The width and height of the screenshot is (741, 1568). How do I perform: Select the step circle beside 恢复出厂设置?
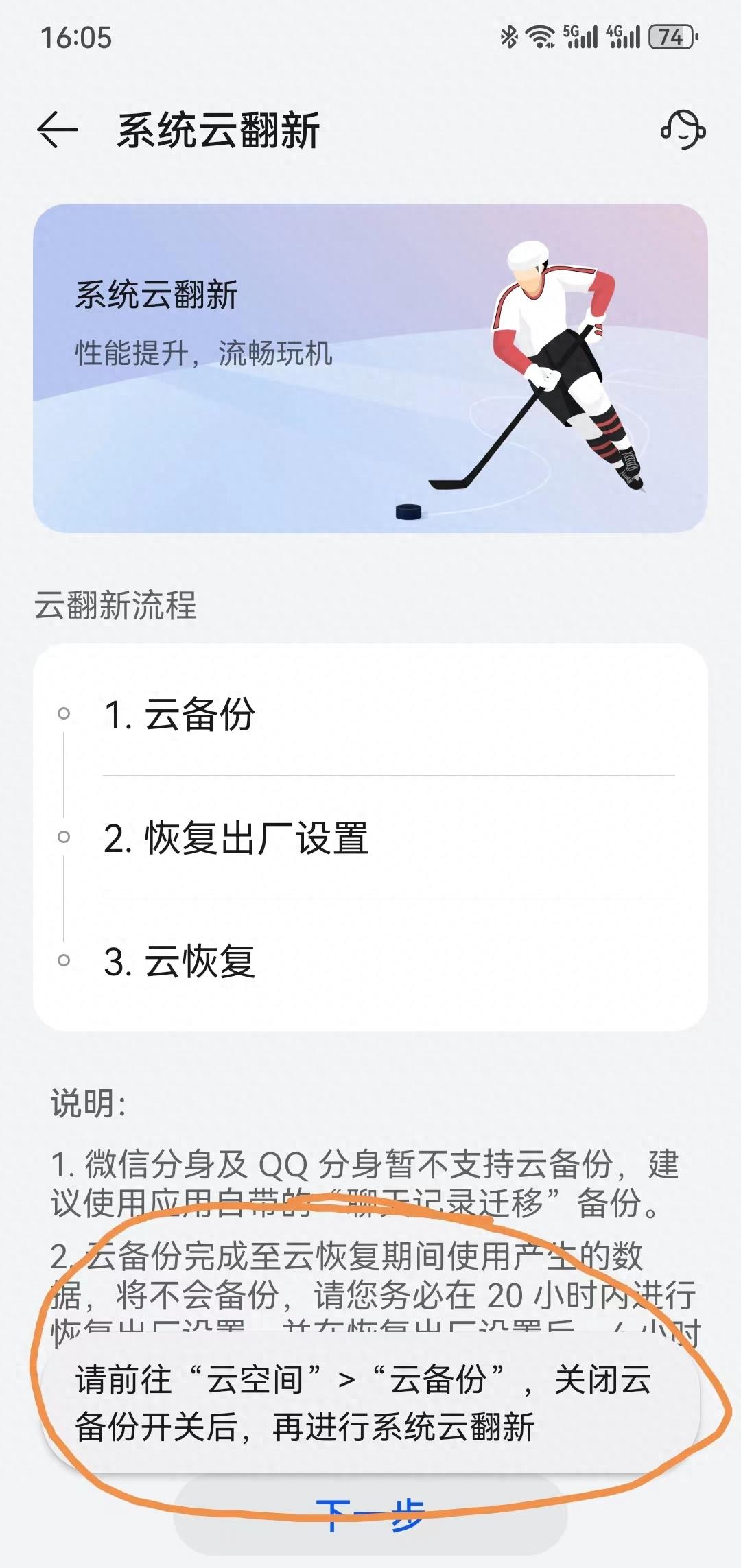pyautogui.click(x=64, y=836)
